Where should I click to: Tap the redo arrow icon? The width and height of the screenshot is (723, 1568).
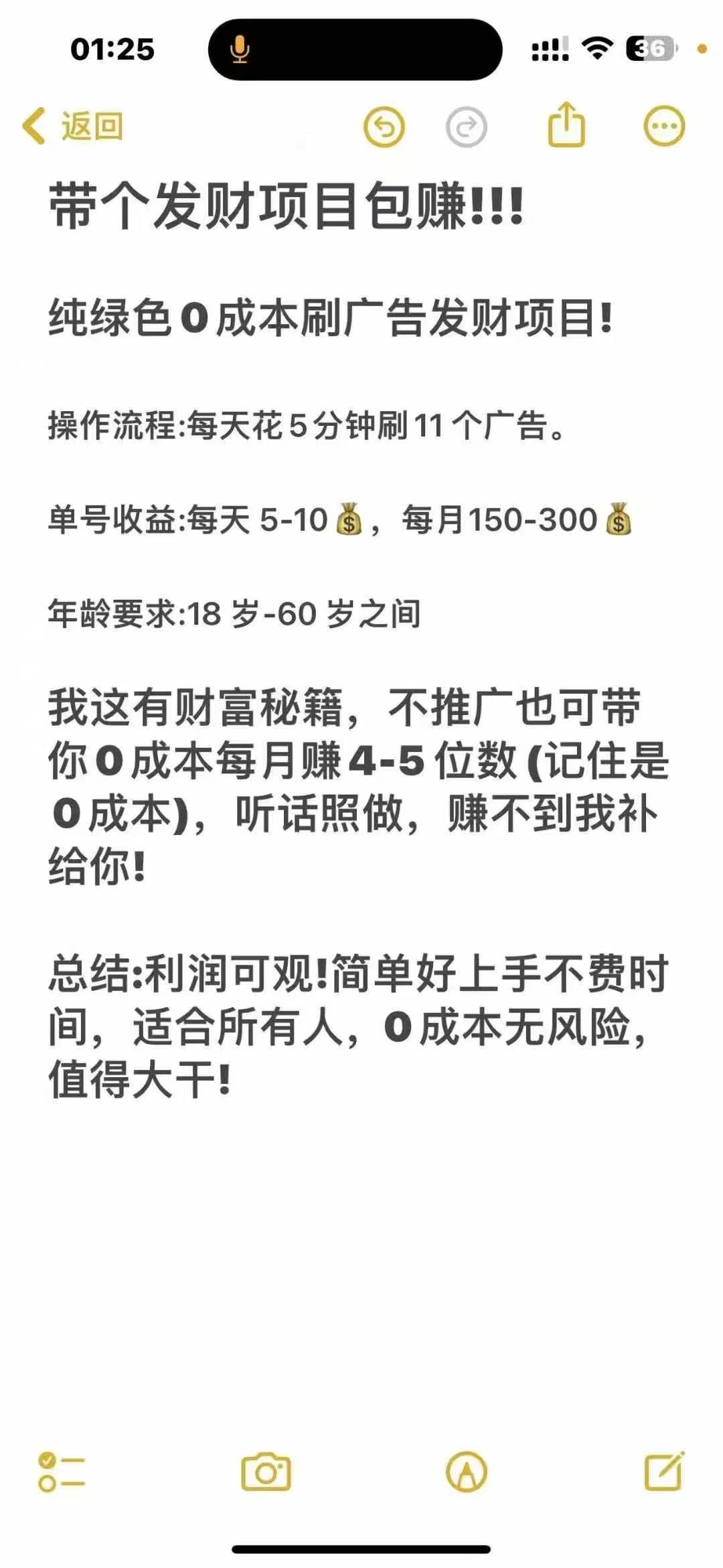465,126
